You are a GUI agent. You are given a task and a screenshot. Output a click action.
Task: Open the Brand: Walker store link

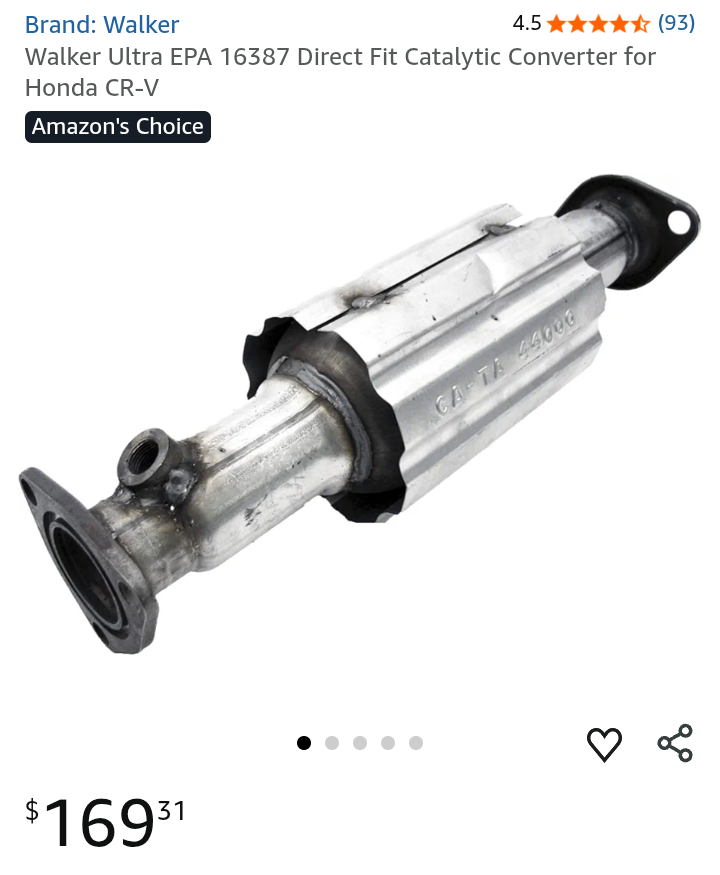point(102,24)
